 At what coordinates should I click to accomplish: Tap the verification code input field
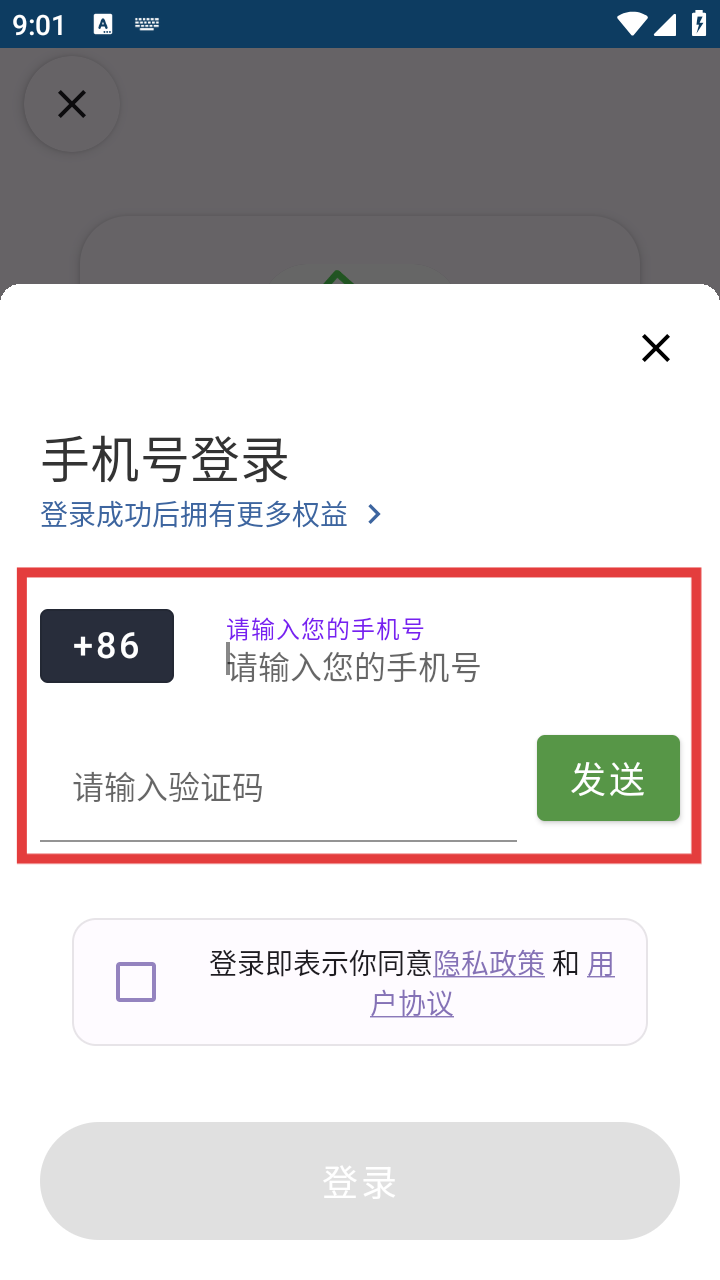(x=278, y=788)
